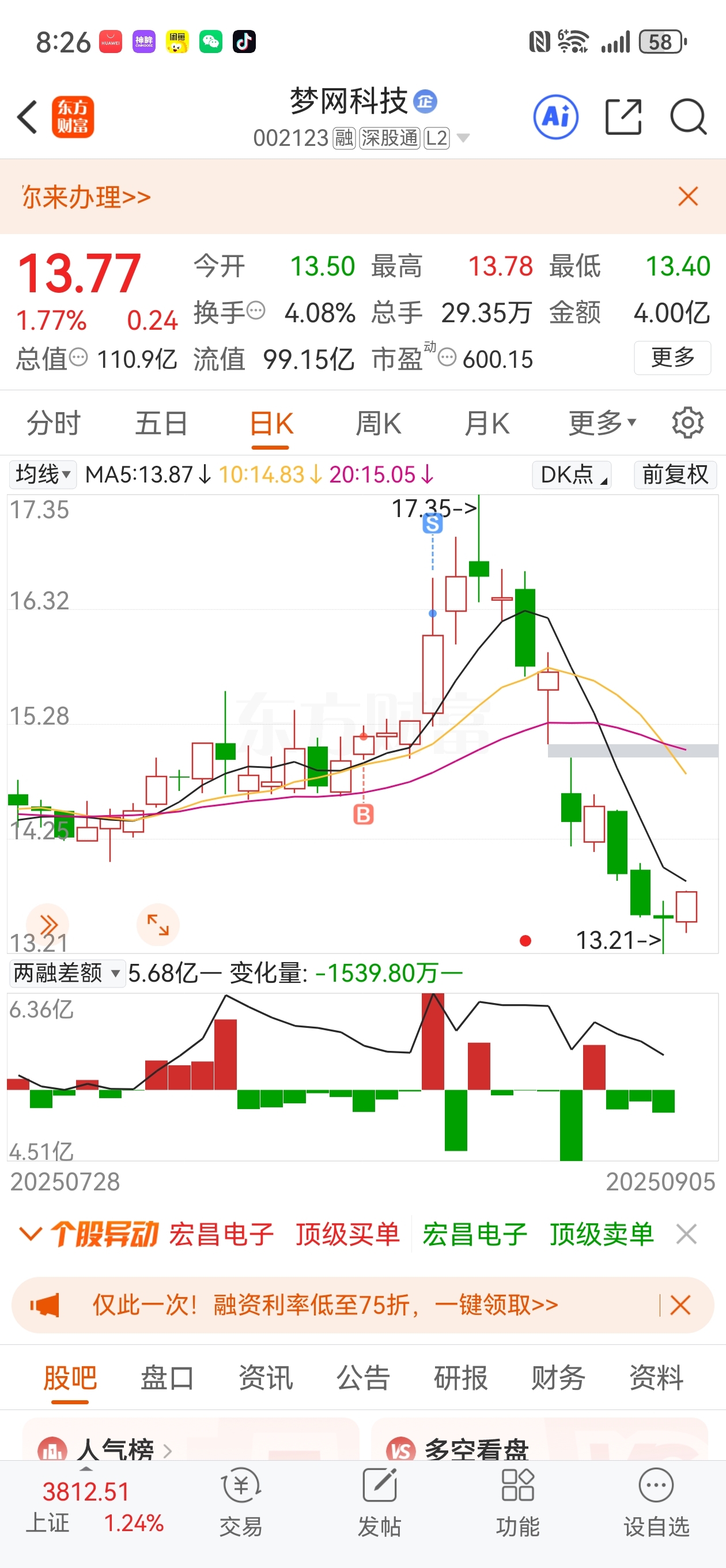Open chart settings gear
726x1568 pixels.
[x=689, y=423]
